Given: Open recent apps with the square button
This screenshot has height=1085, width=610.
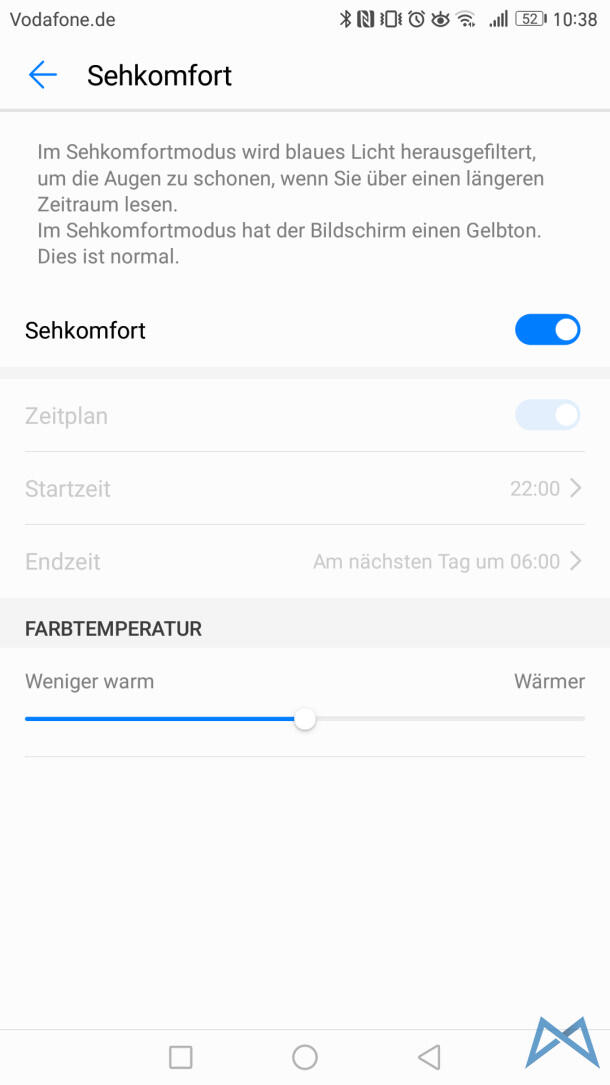Looking at the screenshot, I should click(181, 1057).
